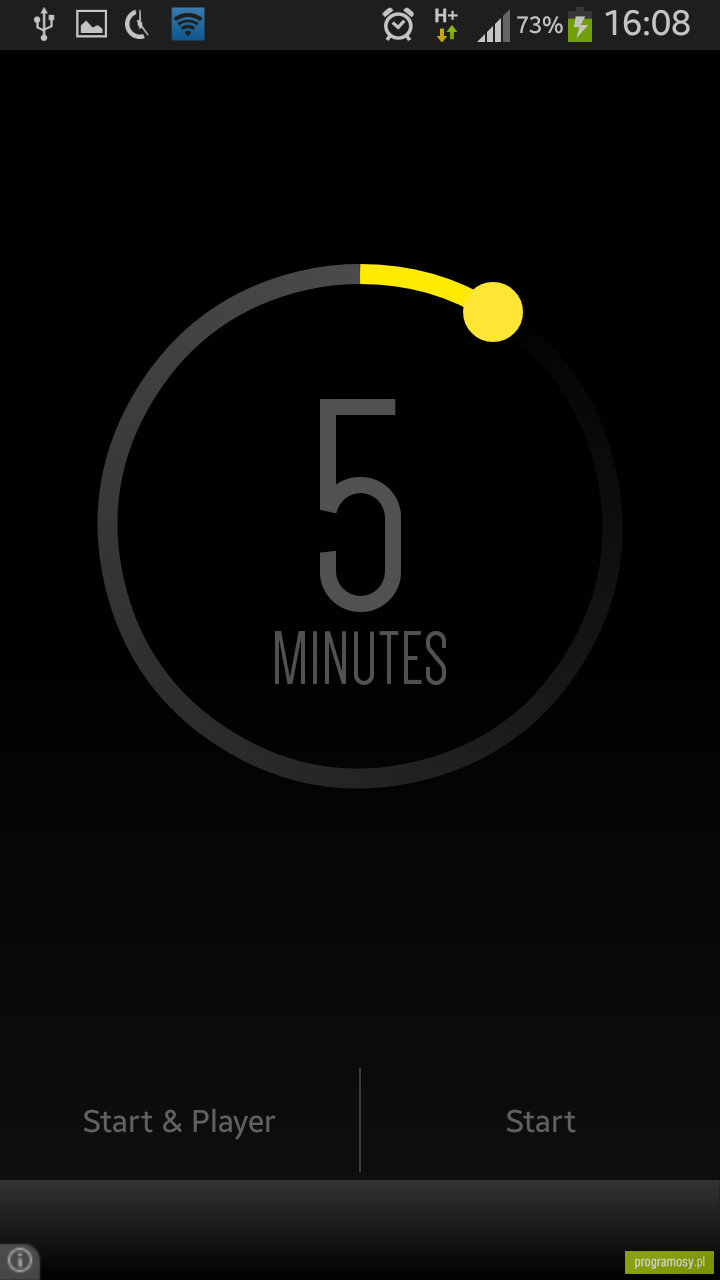The width and height of the screenshot is (720, 1280).
Task: Tap the Start & Player button
Action: (179, 1121)
